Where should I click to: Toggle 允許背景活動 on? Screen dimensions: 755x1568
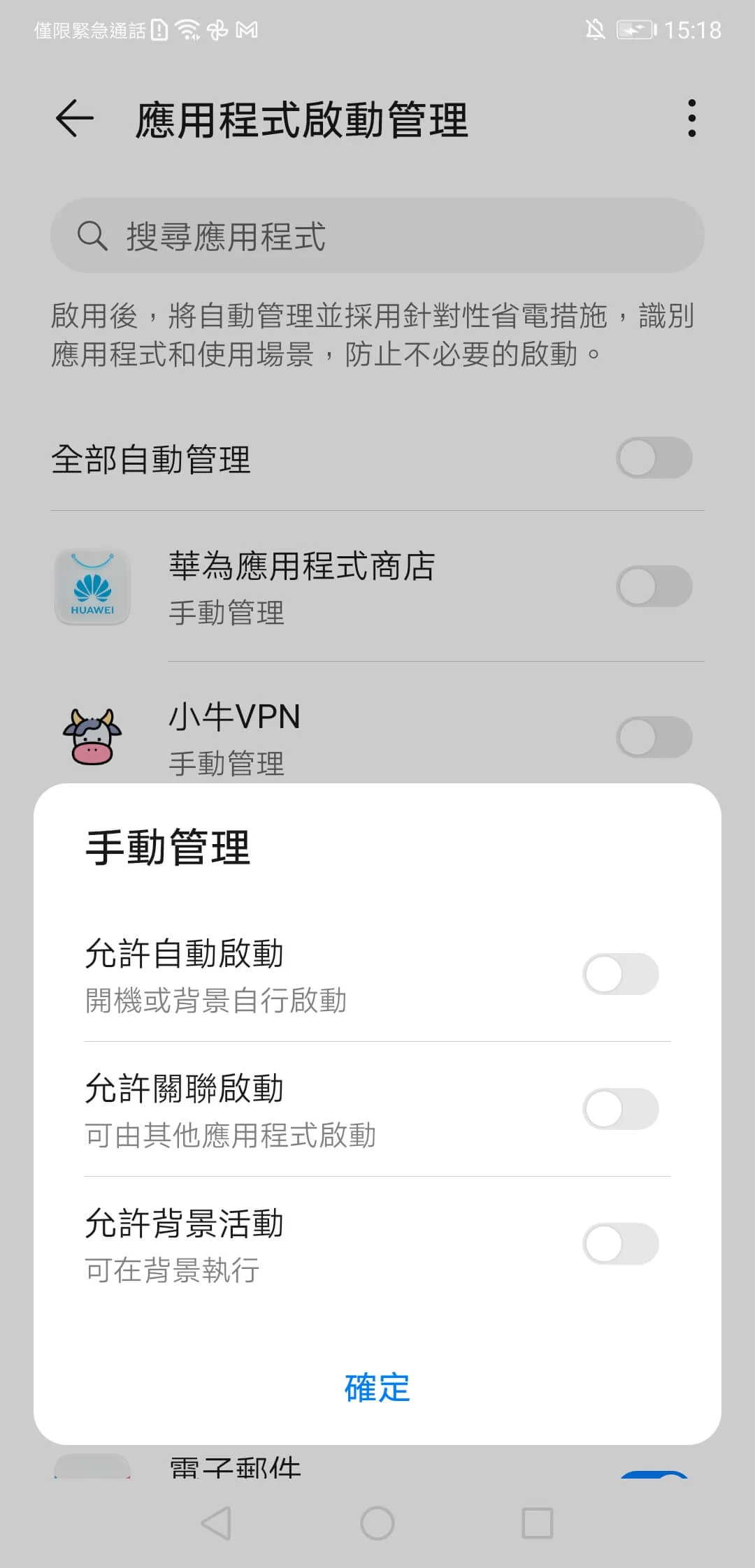(620, 1244)
